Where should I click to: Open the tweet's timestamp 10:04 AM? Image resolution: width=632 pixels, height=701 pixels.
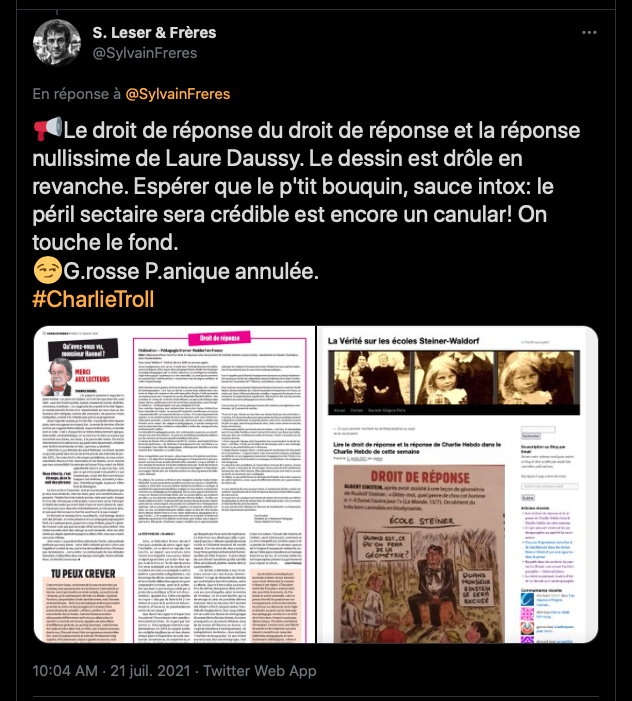64,670
